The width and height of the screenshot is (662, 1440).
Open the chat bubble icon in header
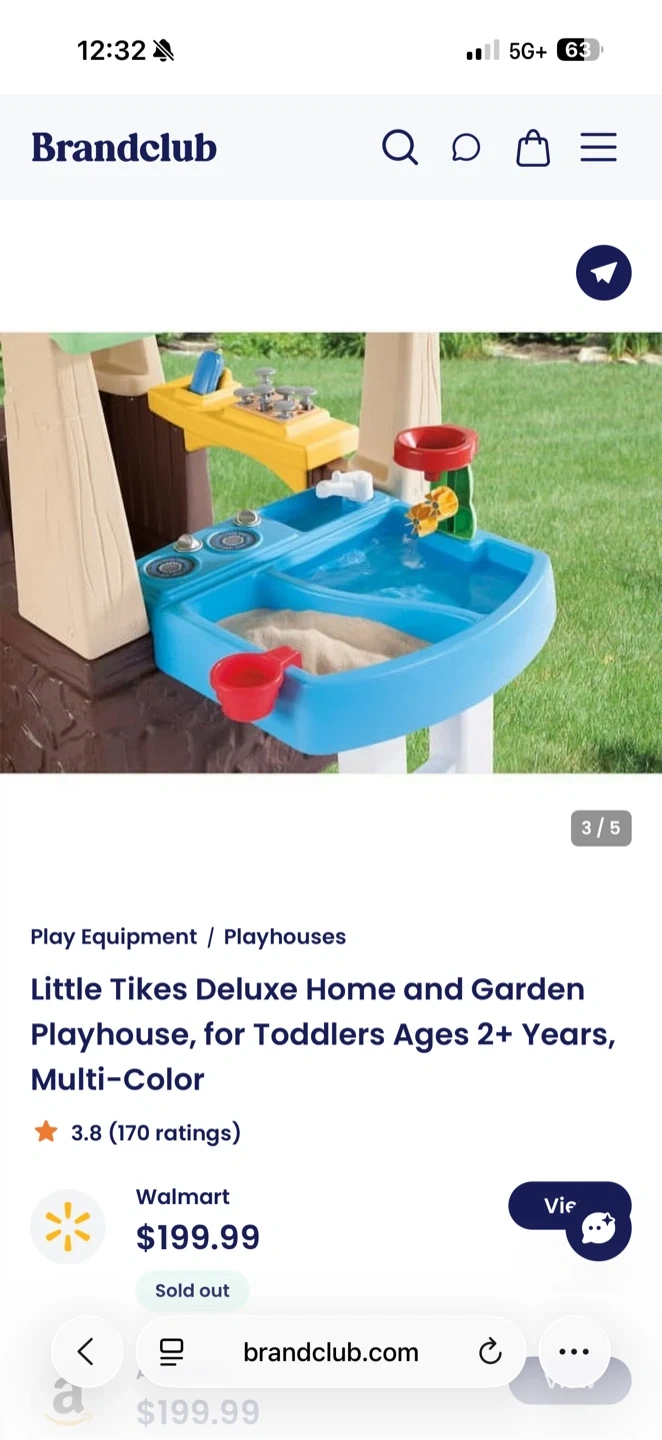click(466, 148)
